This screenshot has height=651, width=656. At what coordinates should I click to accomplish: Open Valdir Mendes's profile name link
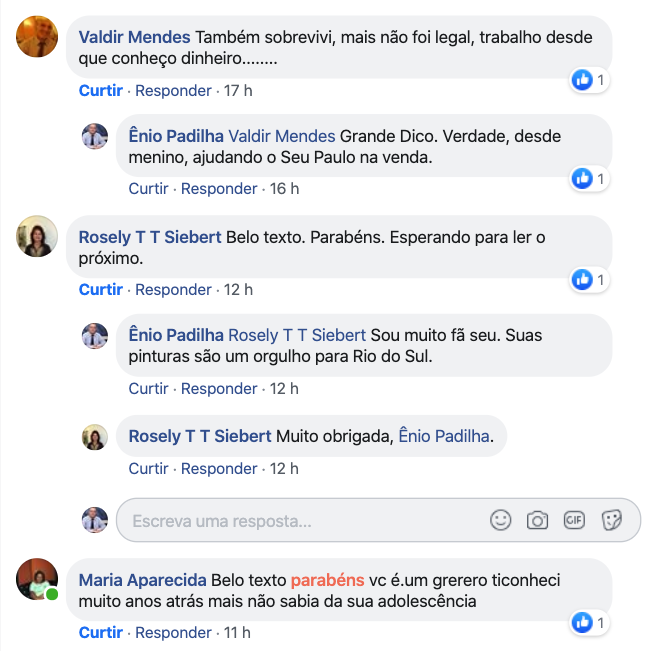(134, 37)
